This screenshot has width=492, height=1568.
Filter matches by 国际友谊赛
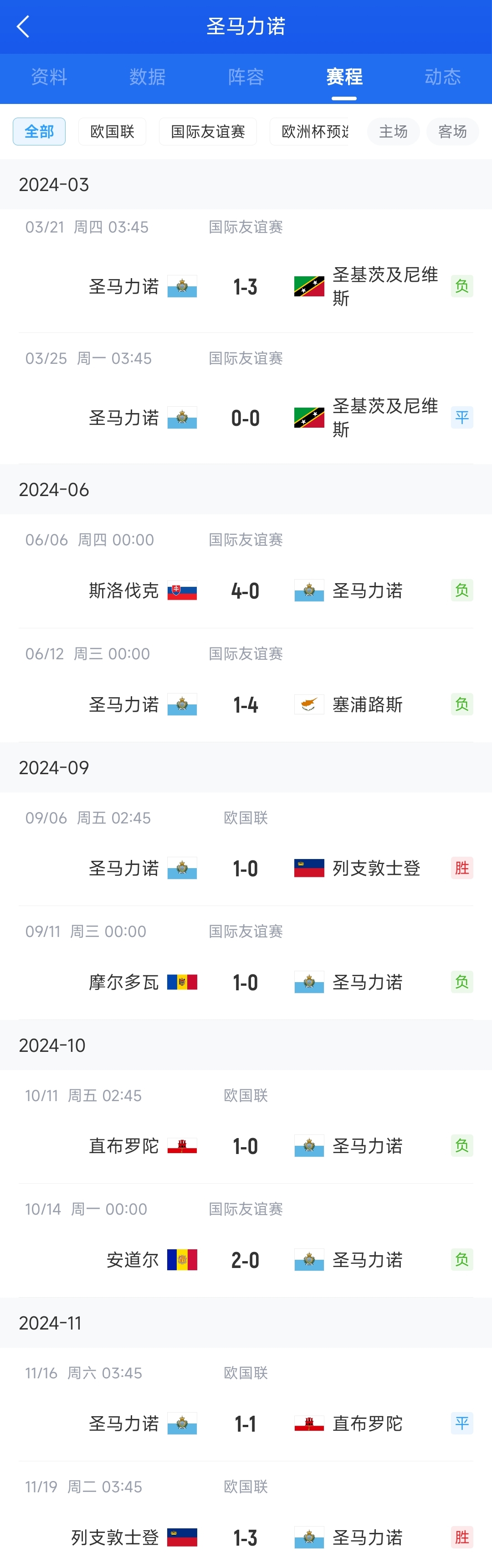[x=207, y=131]
